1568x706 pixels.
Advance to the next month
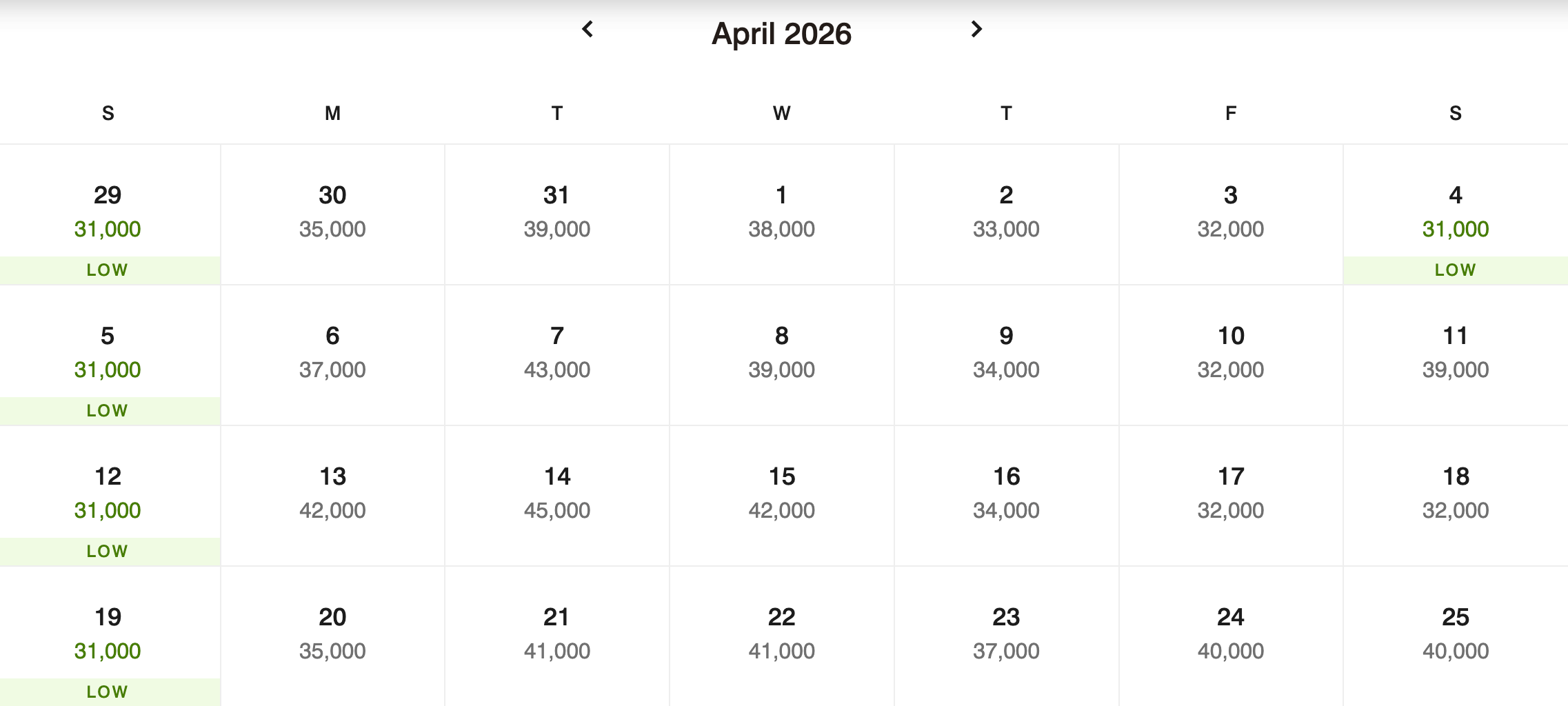976,29
